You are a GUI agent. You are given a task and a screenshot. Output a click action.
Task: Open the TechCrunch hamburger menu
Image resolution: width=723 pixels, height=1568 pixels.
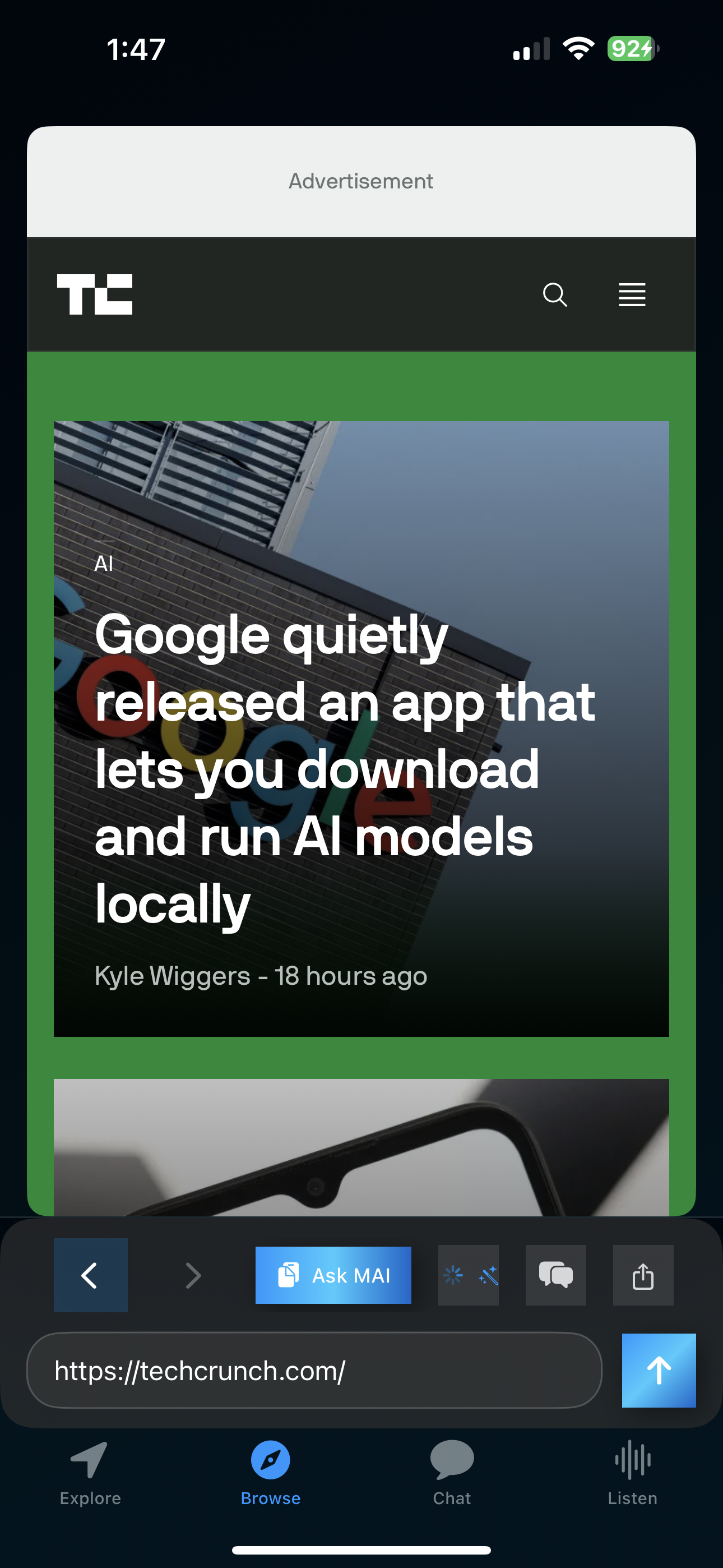tap(632, 294)
